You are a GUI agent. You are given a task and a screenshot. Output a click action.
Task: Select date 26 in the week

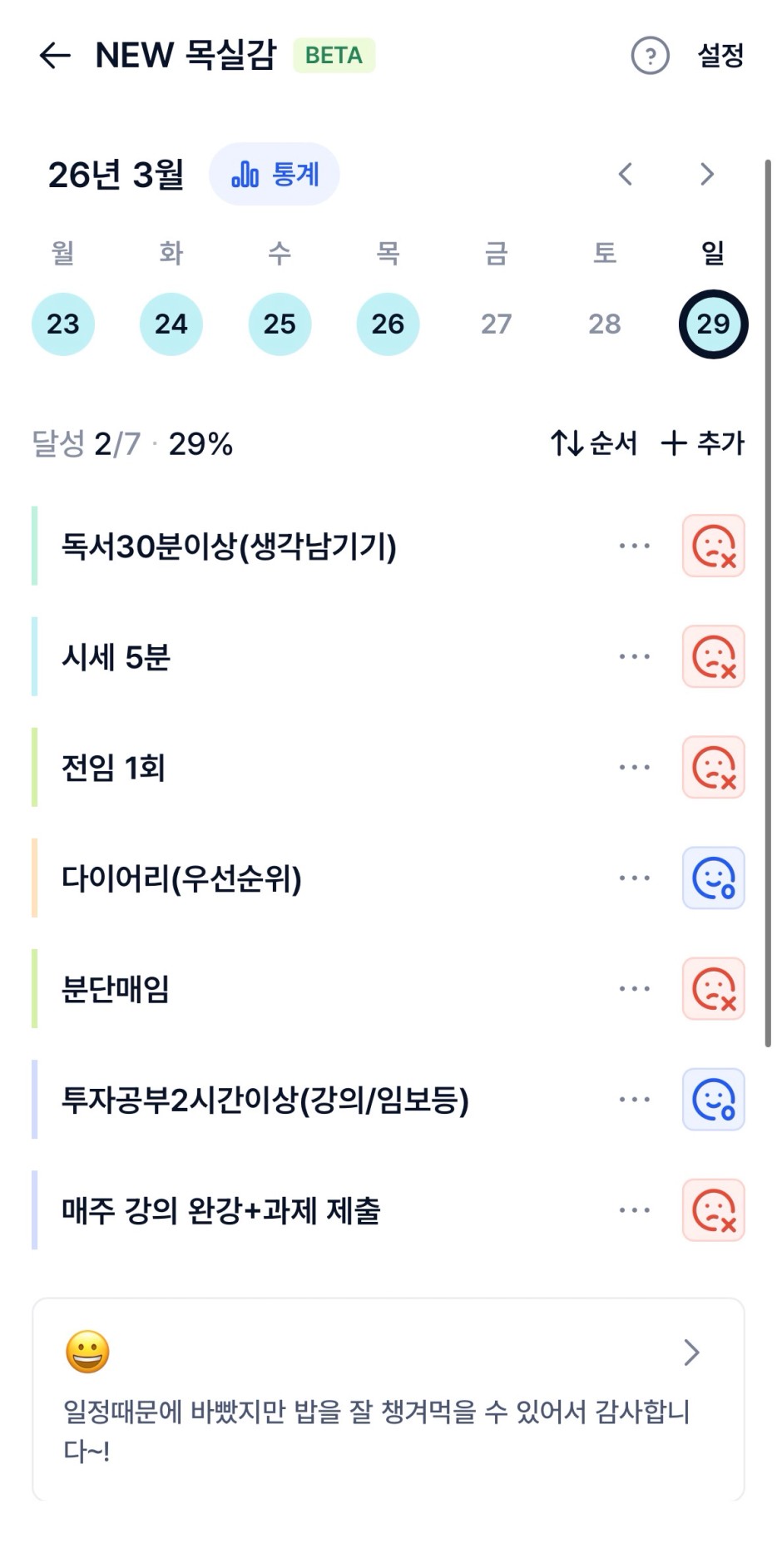click(388, 324)
